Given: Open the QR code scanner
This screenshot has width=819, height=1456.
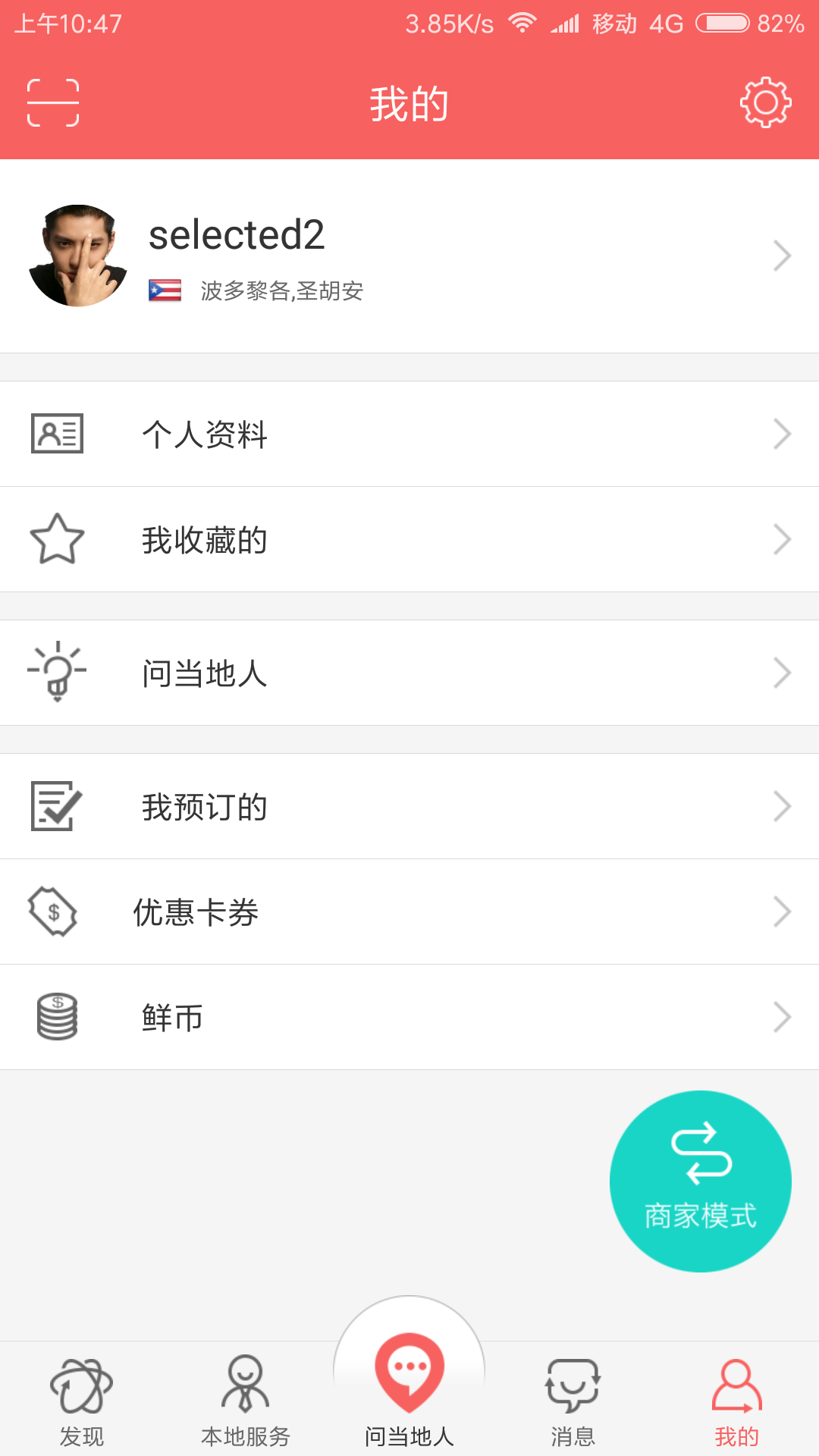Looking at the screenshot, I should pyautogui.click(x=55, y=103).
